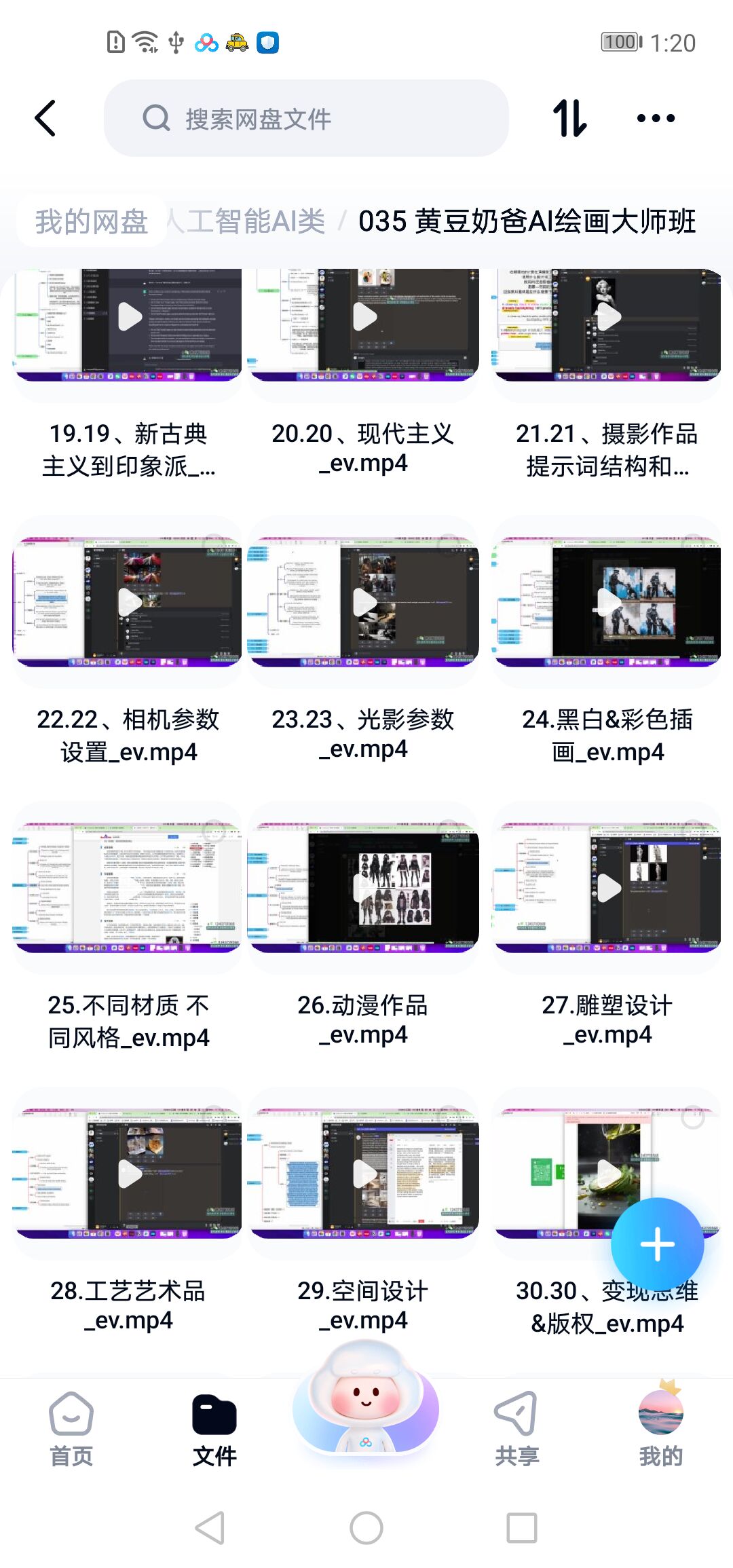Open 26.动漫作品_ev.mp4
The image size is (733, 1568).
[364, 888]
